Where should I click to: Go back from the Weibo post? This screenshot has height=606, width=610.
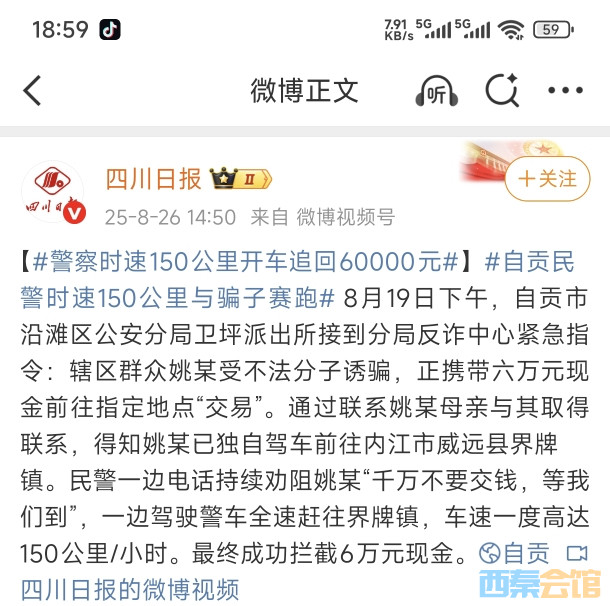point(33,91)
